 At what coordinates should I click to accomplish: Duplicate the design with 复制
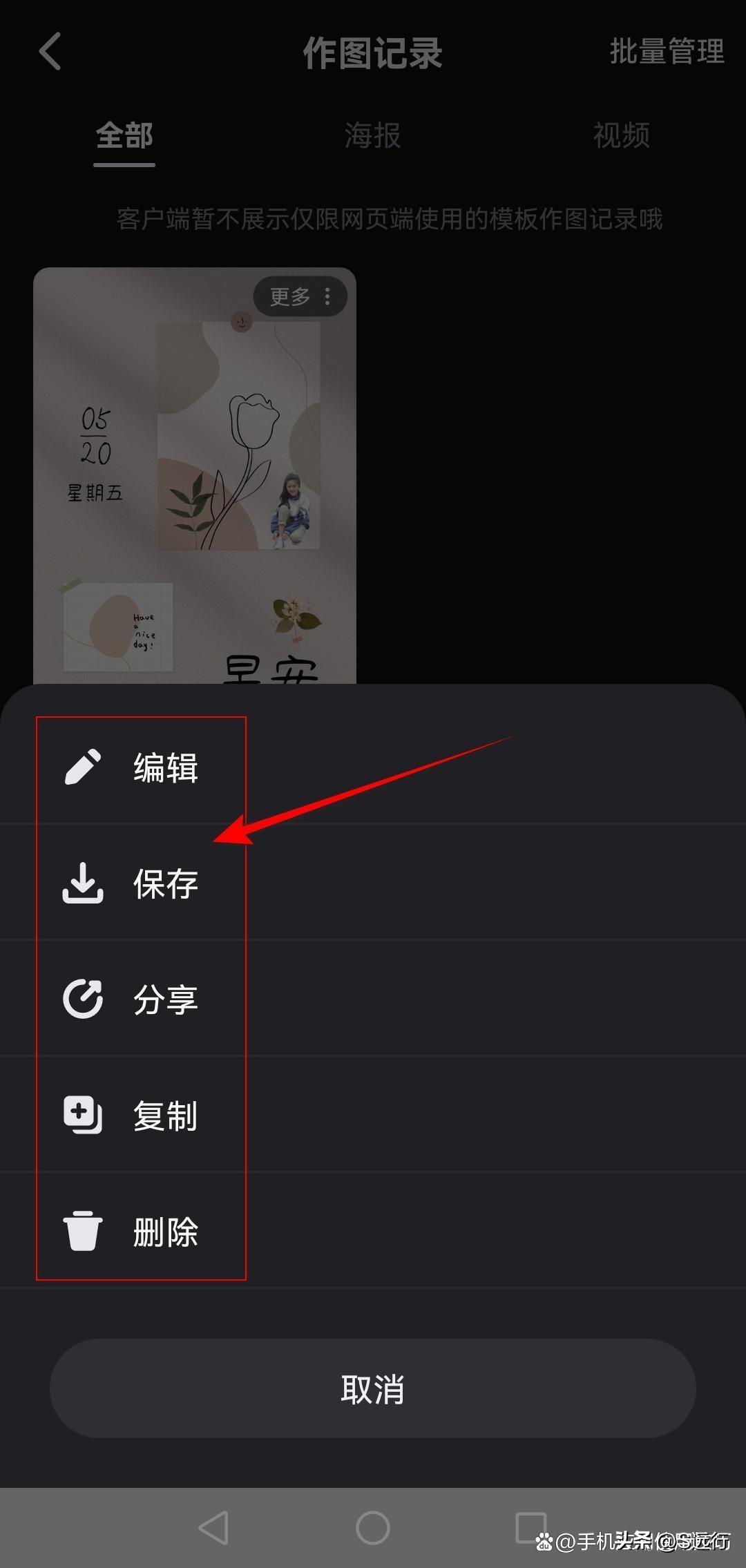[373, 1115]
